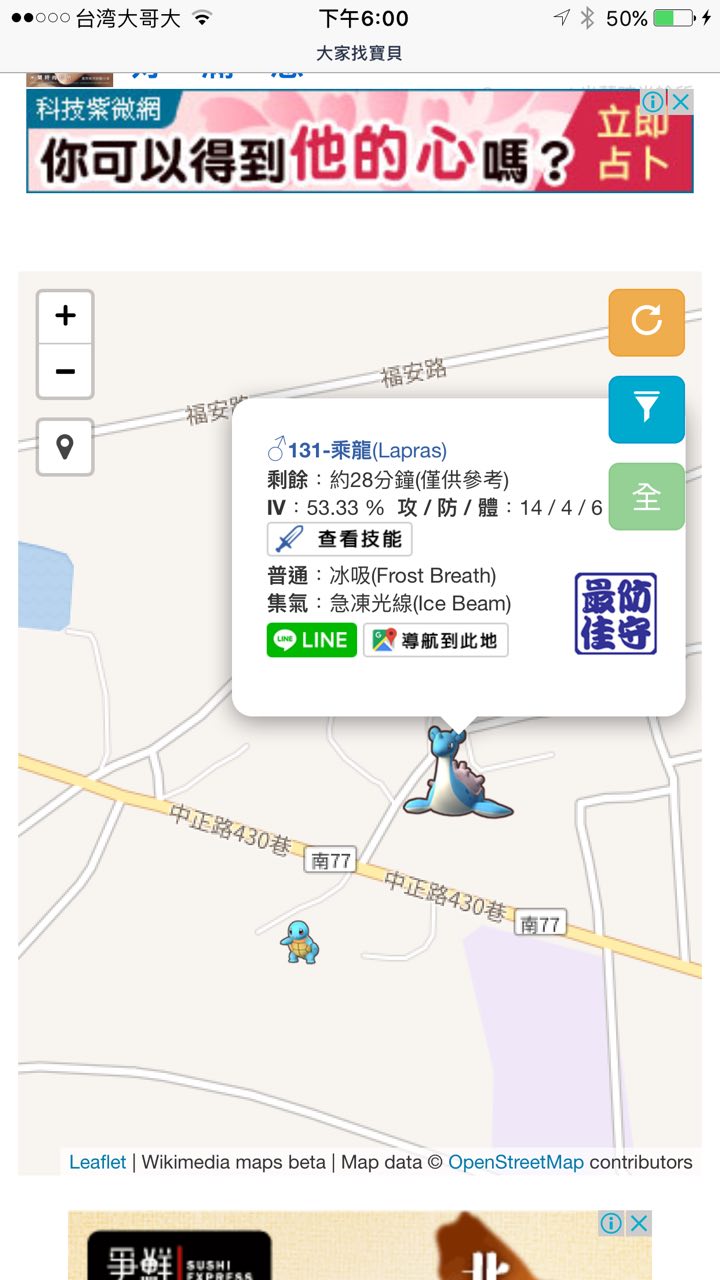720x1280 pixels.
Task: Refresh the Pokémon map
Action: [x=646, y=322]
